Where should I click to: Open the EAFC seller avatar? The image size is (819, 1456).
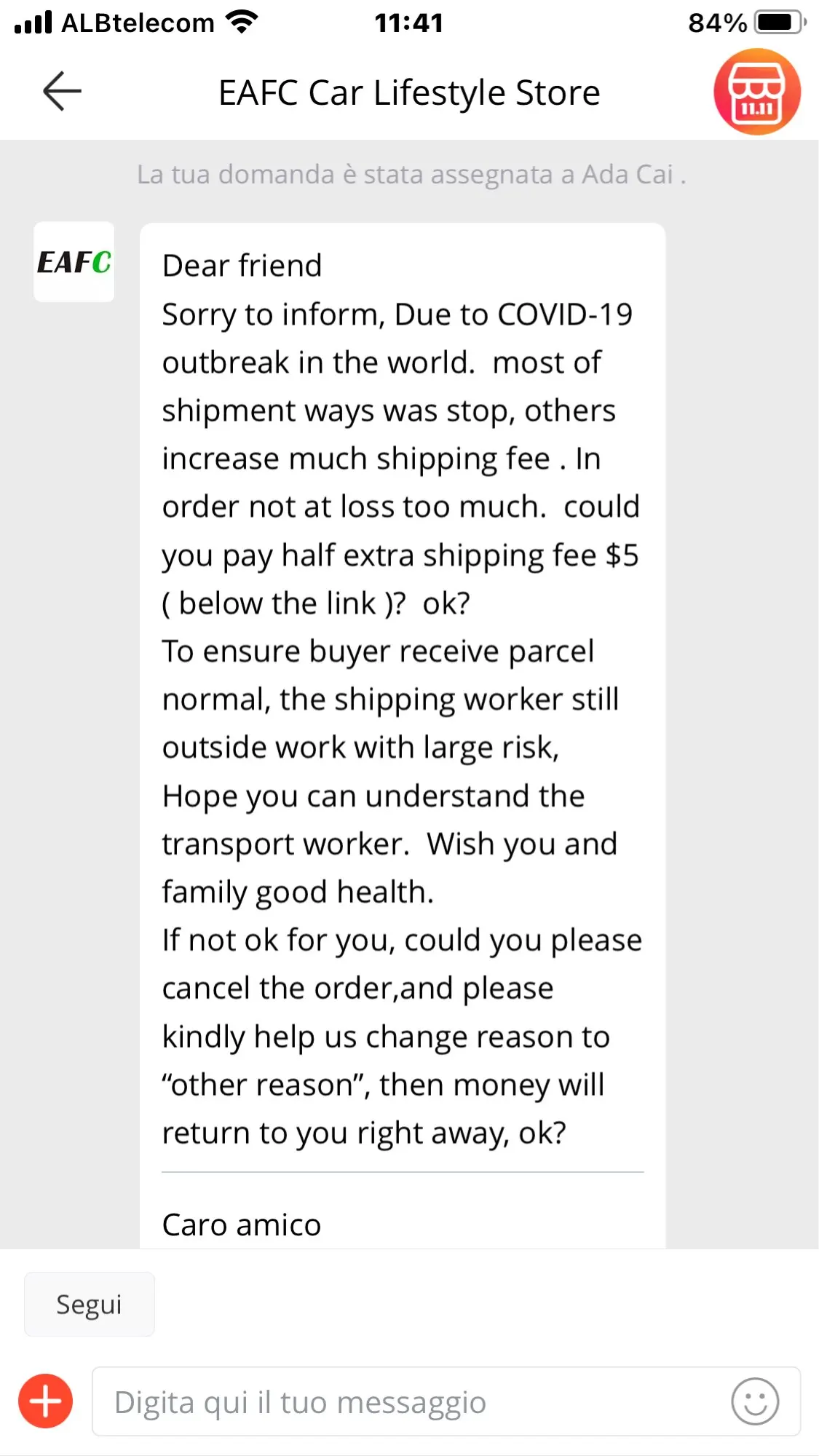[x=74, y=261]
